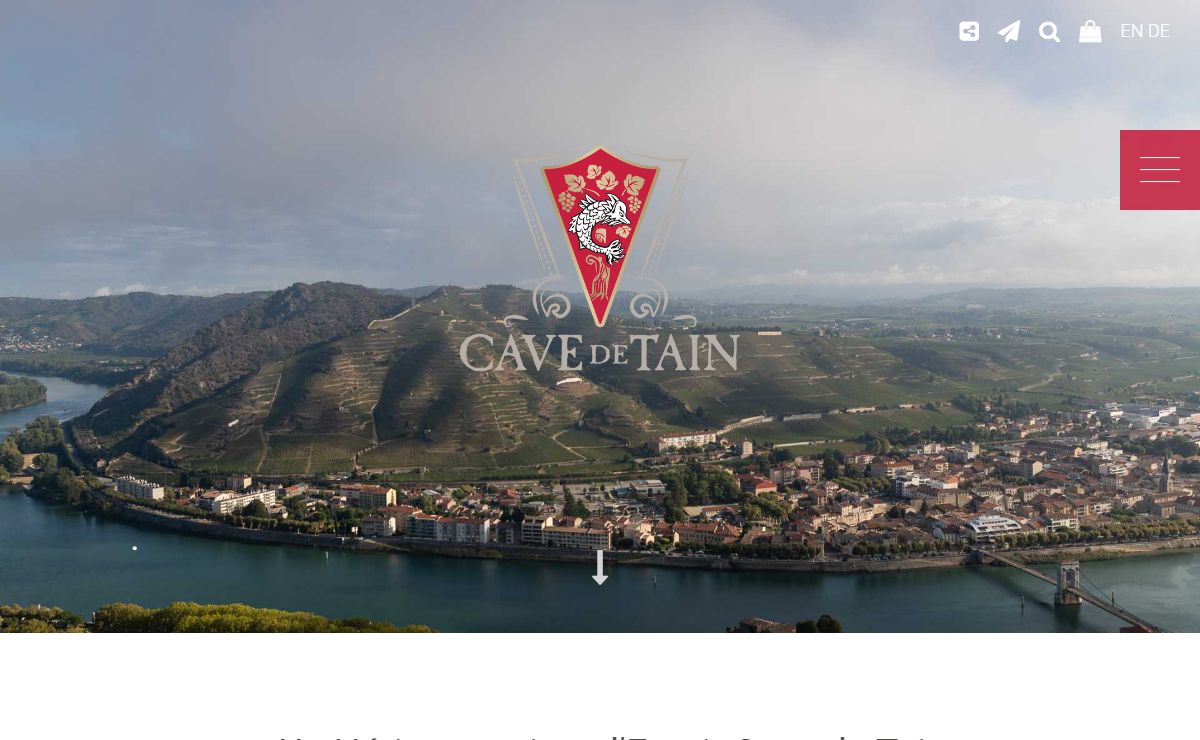Tap the down arrow below the banner
The width and height of the screenshot is (1200, 740).
600,567
